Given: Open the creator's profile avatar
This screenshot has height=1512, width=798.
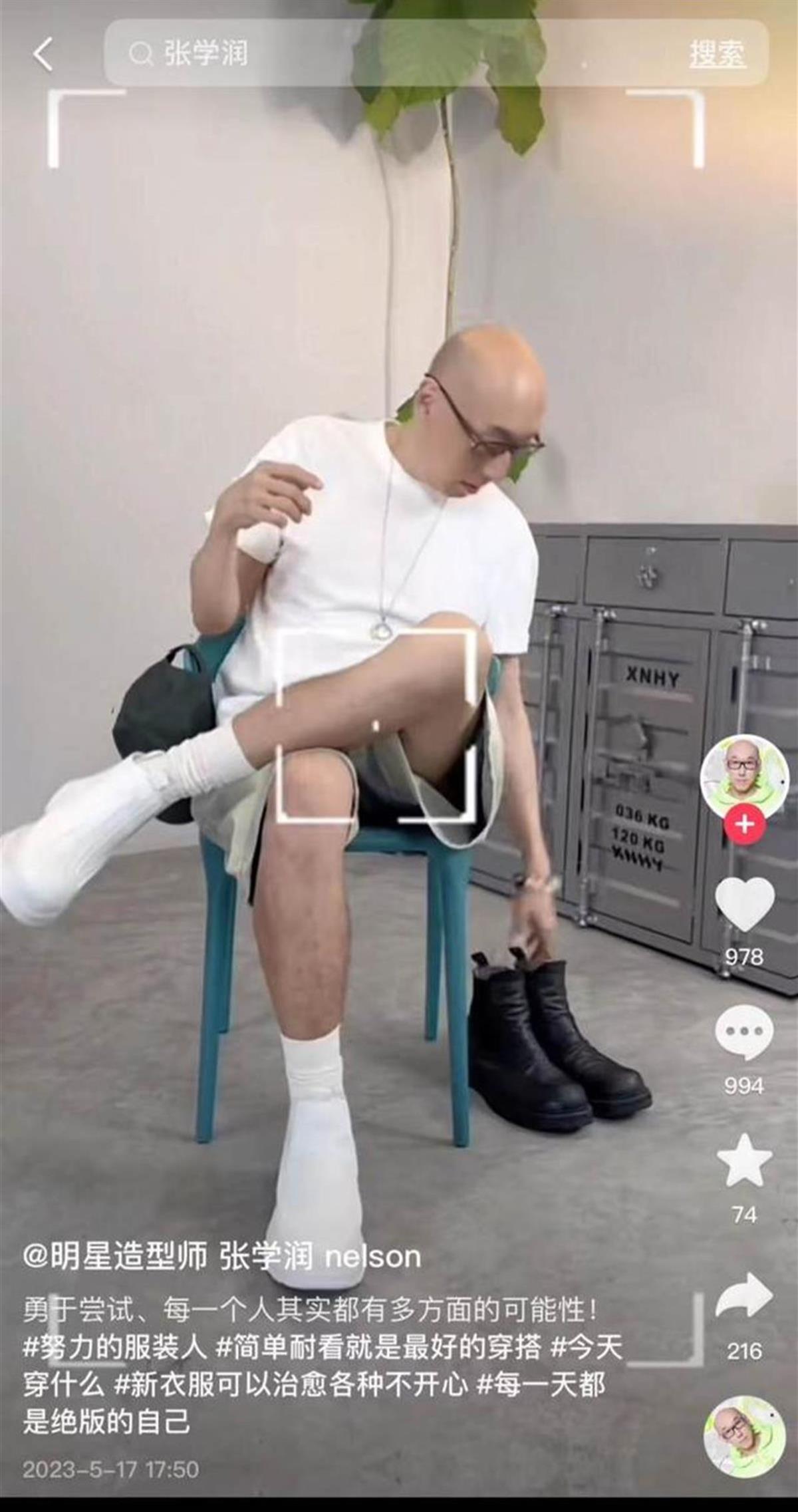Looking at the screenshot, I should (x=744, y=776).
